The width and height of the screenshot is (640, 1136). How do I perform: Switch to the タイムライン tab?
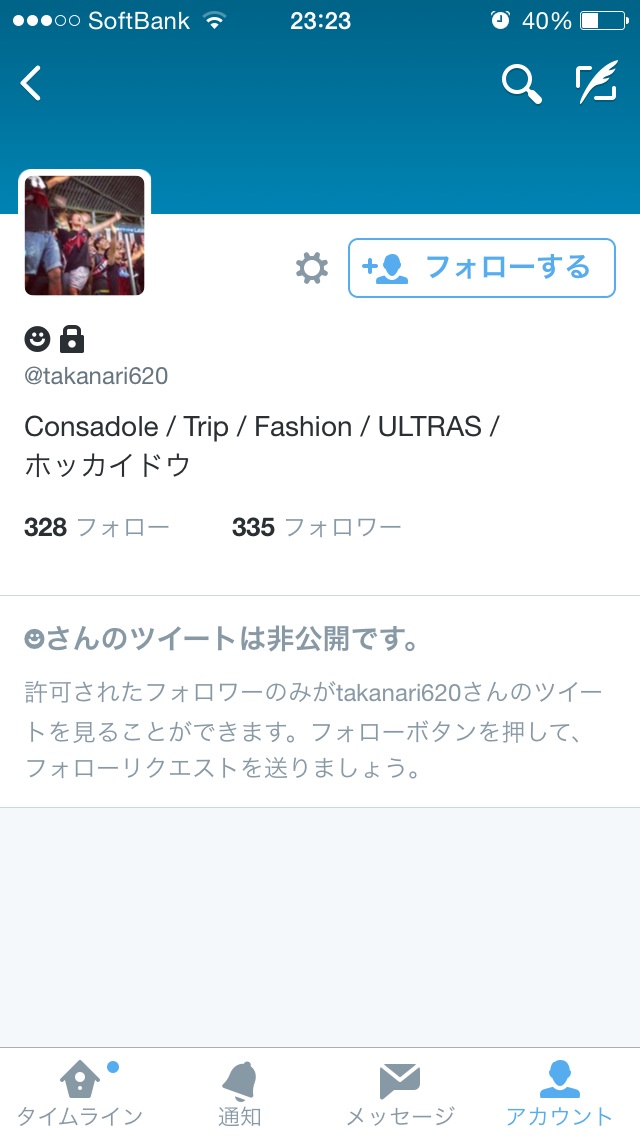[80, 1093]
